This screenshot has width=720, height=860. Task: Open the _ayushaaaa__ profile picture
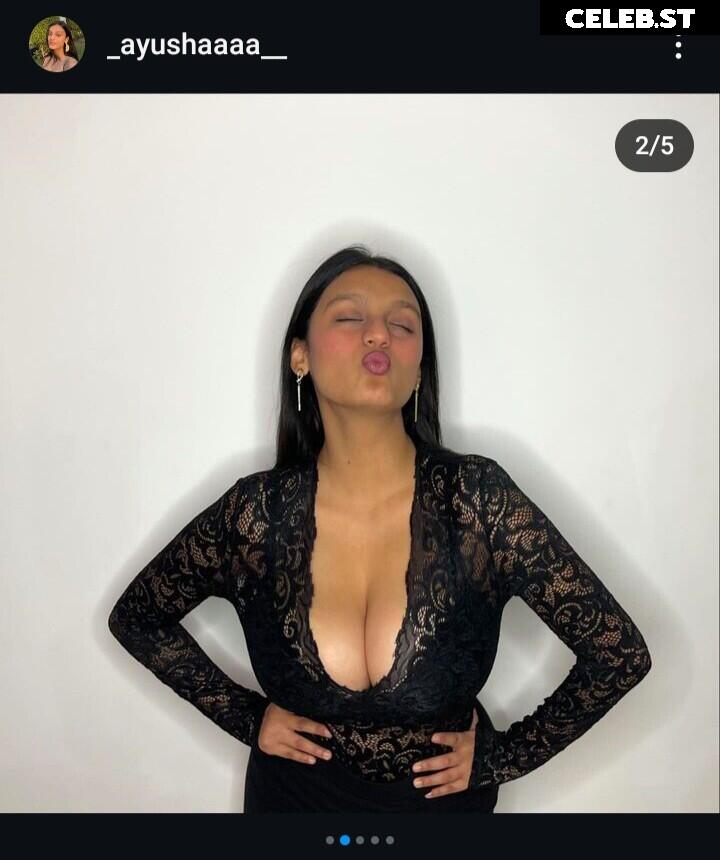[57, 44]
